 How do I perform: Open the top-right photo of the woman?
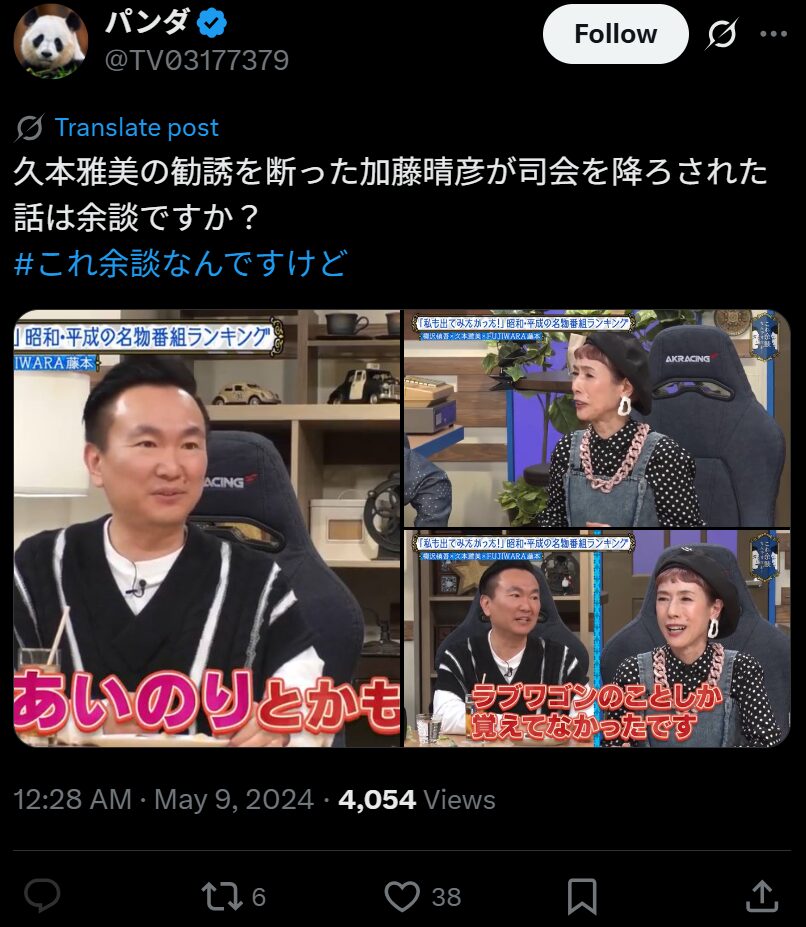(596, 418)
